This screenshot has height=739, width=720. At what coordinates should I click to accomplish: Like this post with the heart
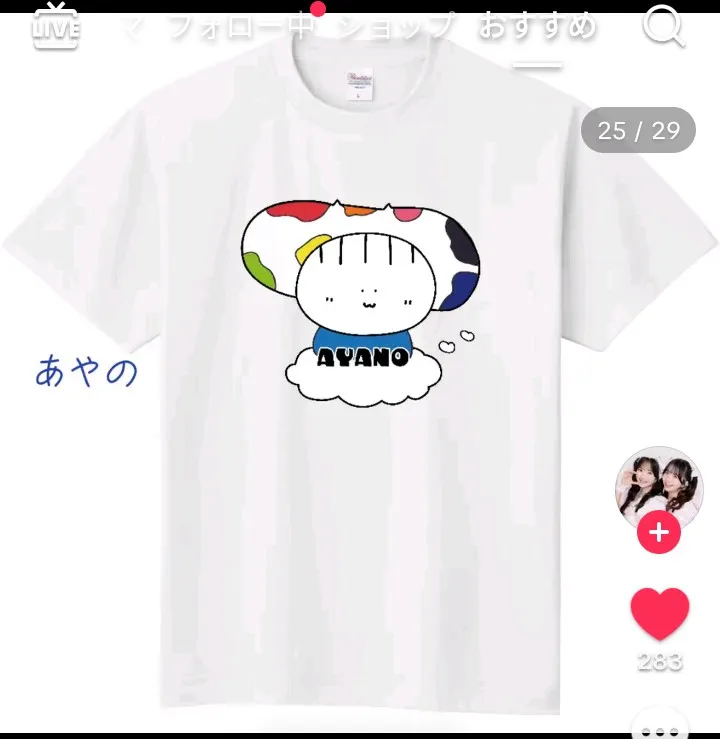pyautogui.click(x=659, y=613)
